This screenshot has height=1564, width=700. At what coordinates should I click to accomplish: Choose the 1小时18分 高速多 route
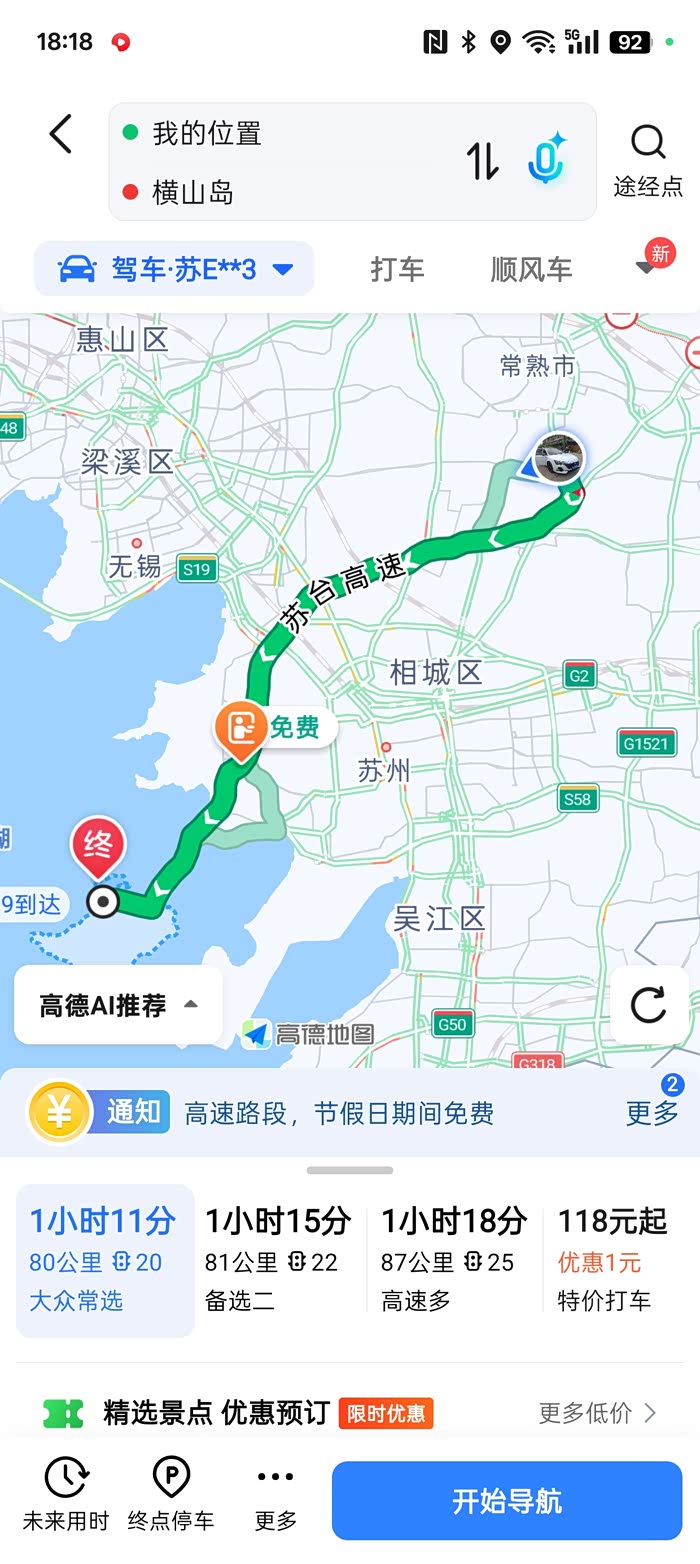point(453,1259)
